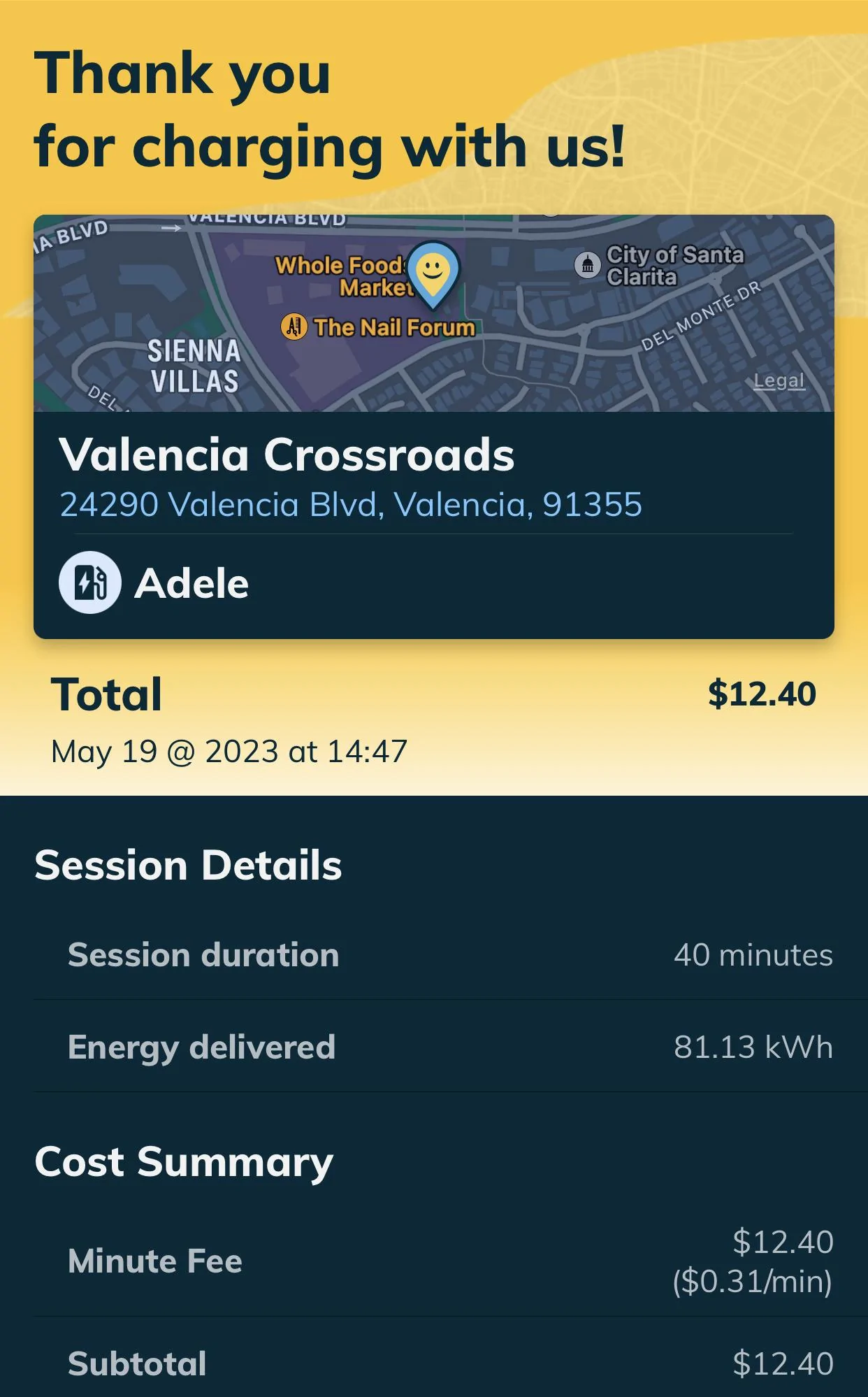Expand the Session Details section
Viewport: 868px width, 1397px height.
click(189, 866)
